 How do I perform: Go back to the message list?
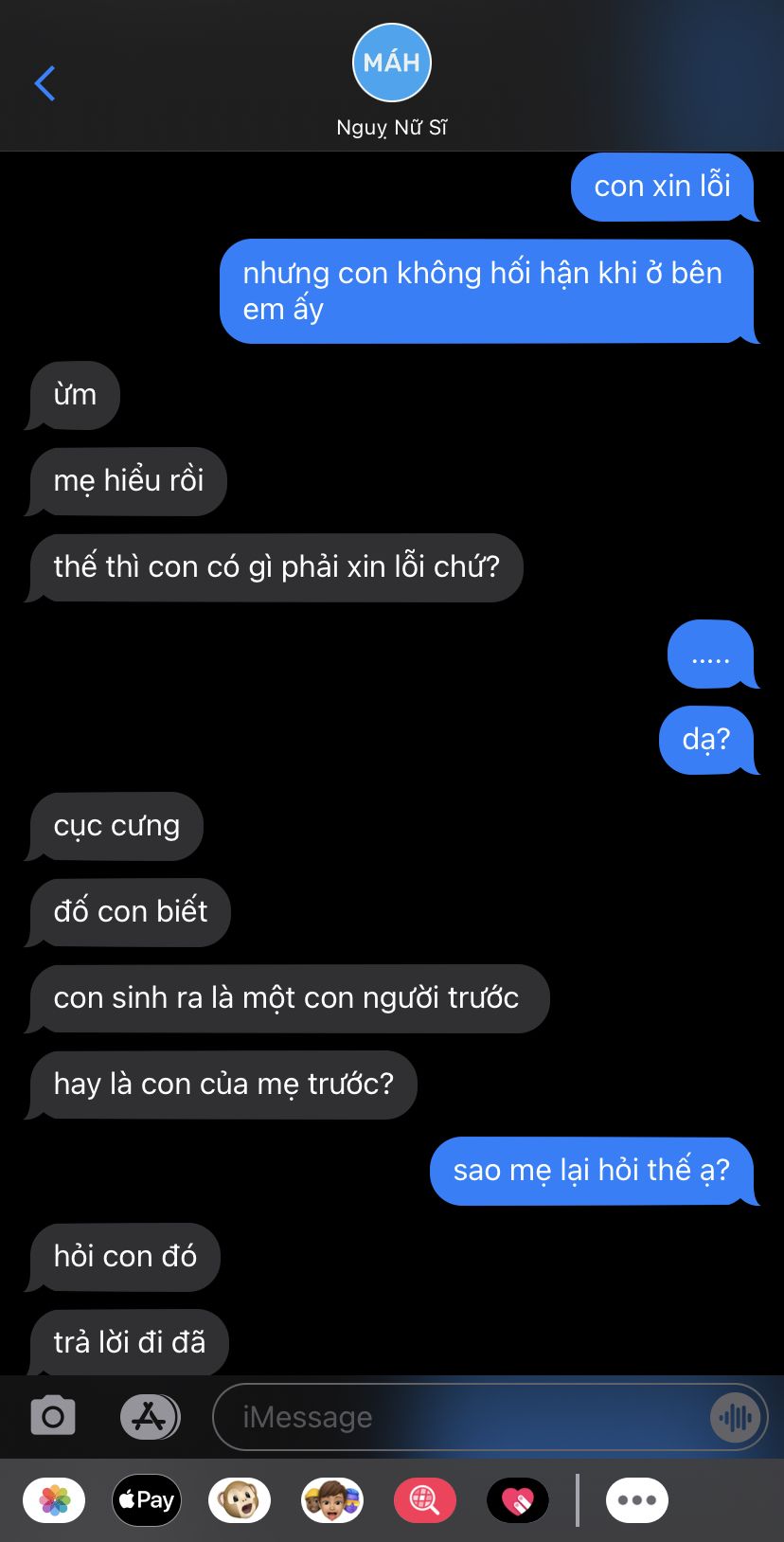click(45, 83)
